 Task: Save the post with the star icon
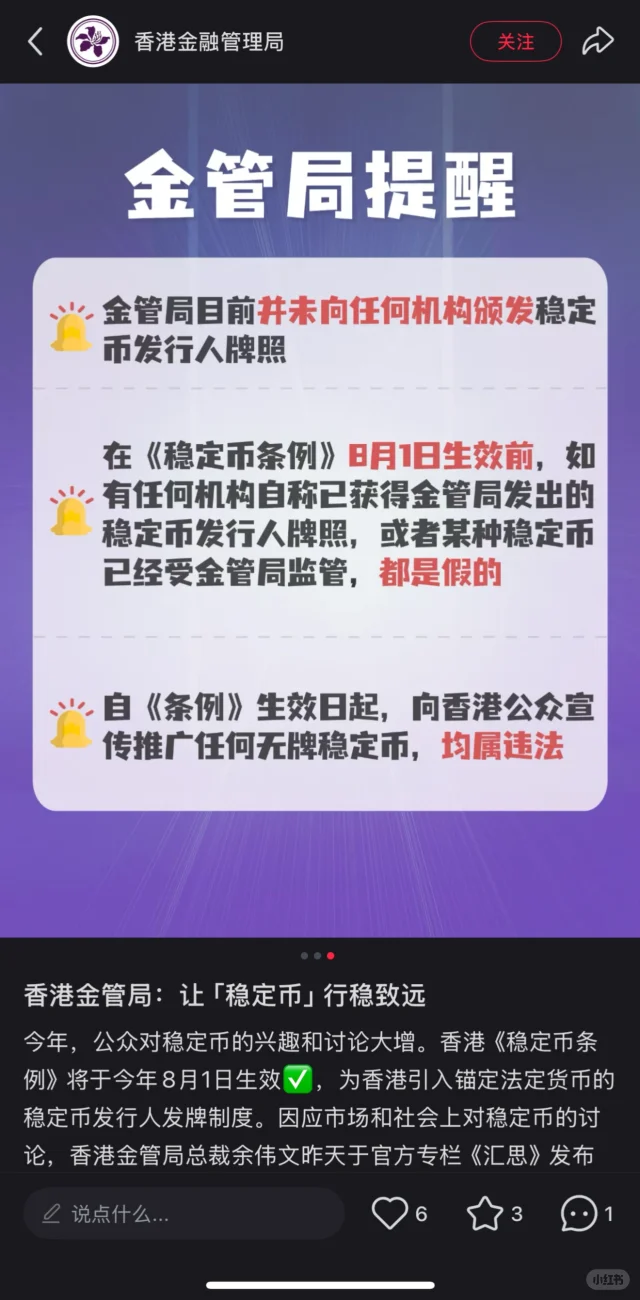pyautogui.click(x=485, y=1214)
